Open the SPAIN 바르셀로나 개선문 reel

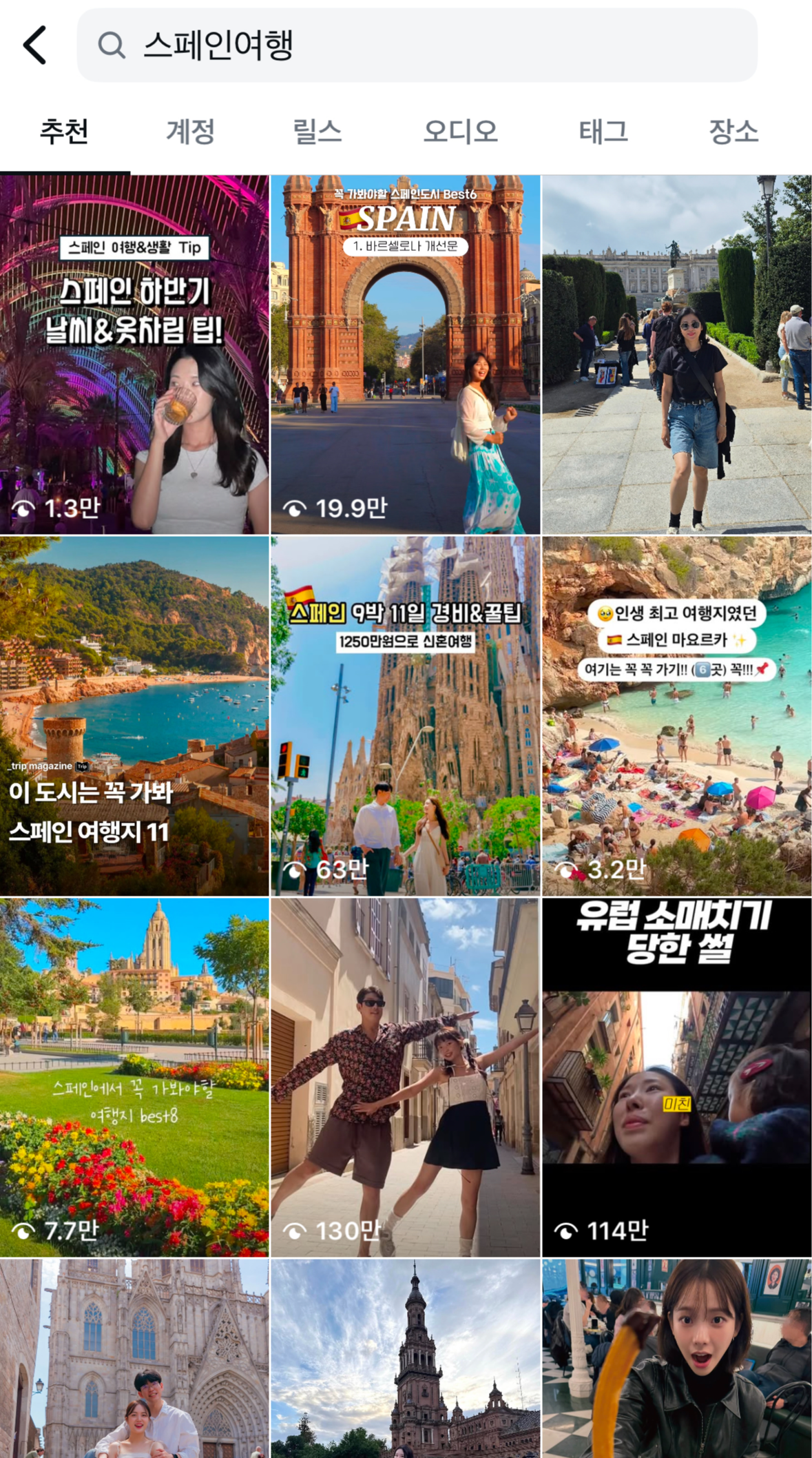pos(405,354)
